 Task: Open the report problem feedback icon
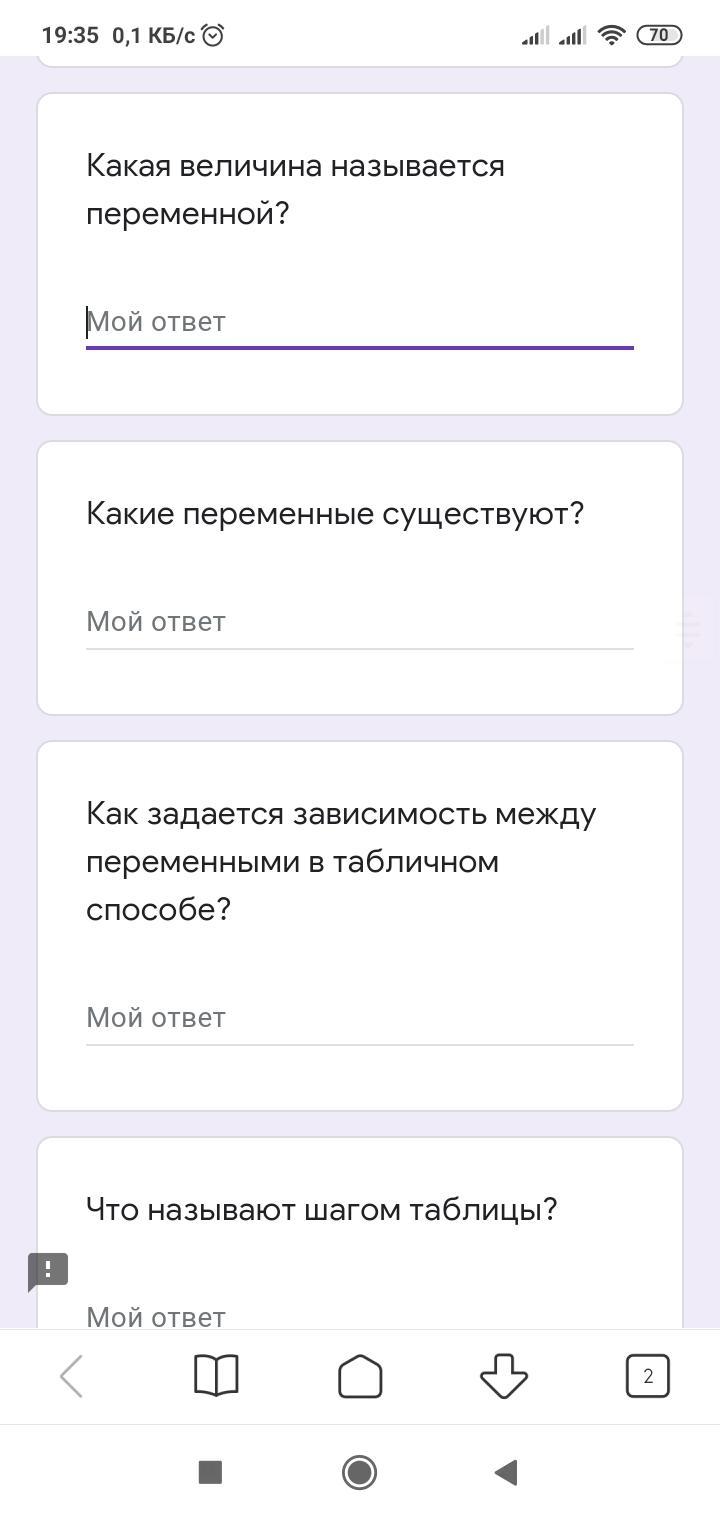point(48,1271)
